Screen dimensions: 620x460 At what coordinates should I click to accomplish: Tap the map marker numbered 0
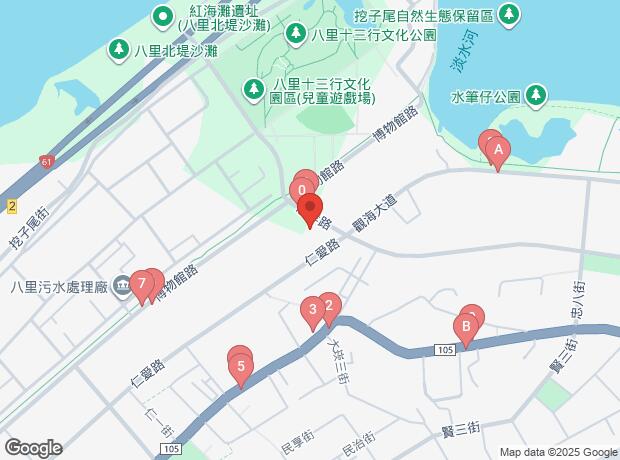(x=301, y=190)
